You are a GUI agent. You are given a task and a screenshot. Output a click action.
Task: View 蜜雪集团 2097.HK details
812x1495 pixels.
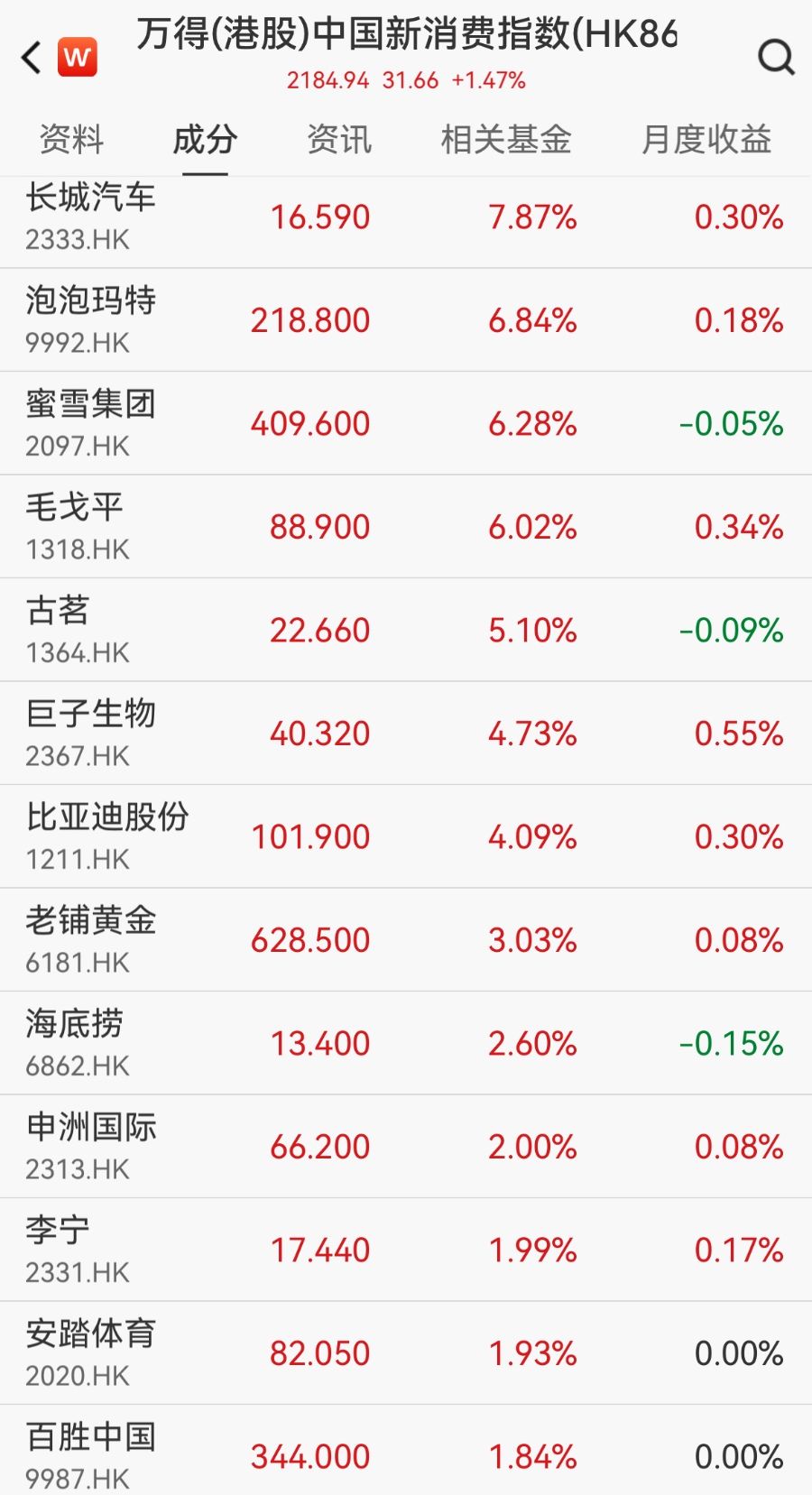pos(406,423)
